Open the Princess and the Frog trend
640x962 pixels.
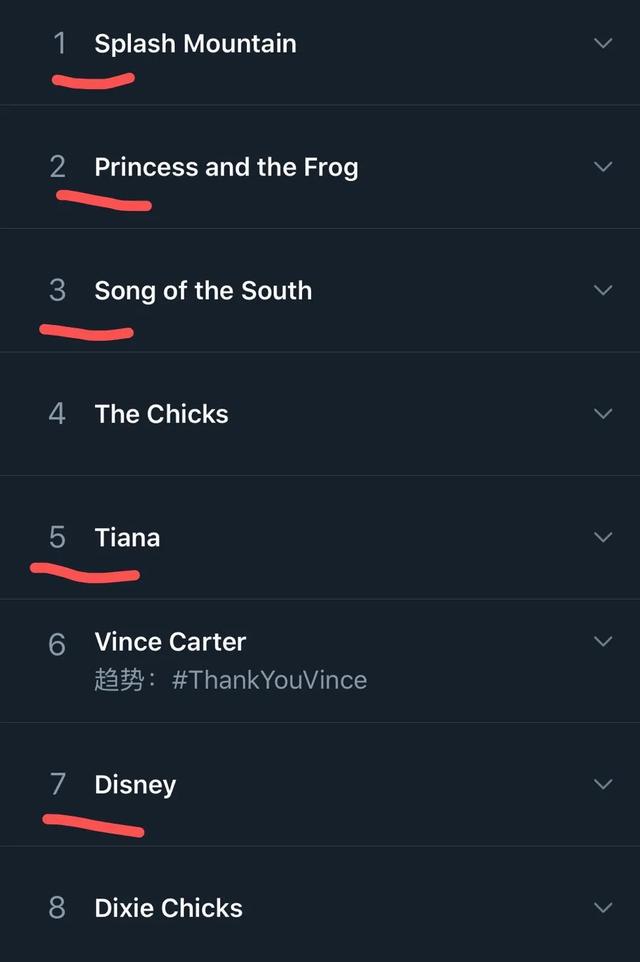click(x=226, y=167)
